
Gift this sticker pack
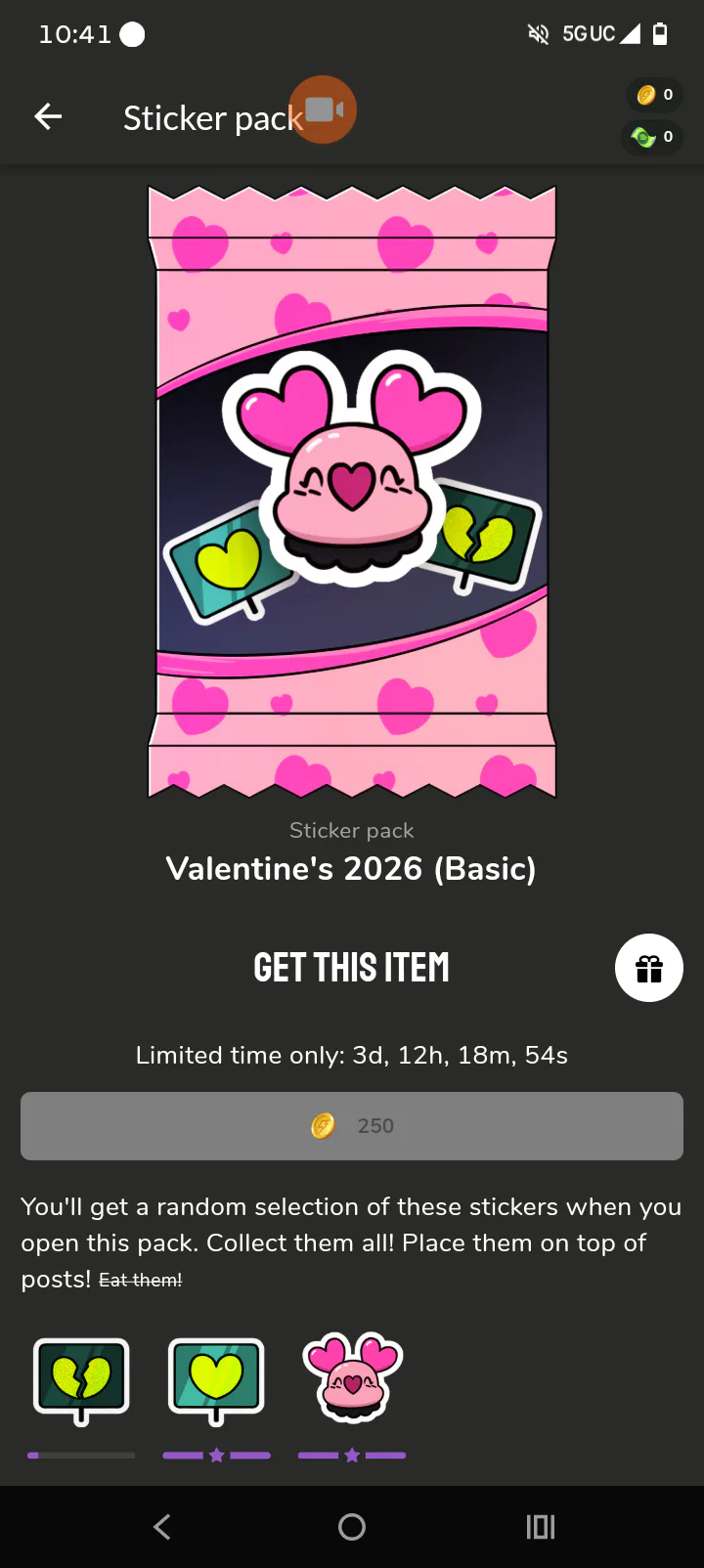(648, 968)
